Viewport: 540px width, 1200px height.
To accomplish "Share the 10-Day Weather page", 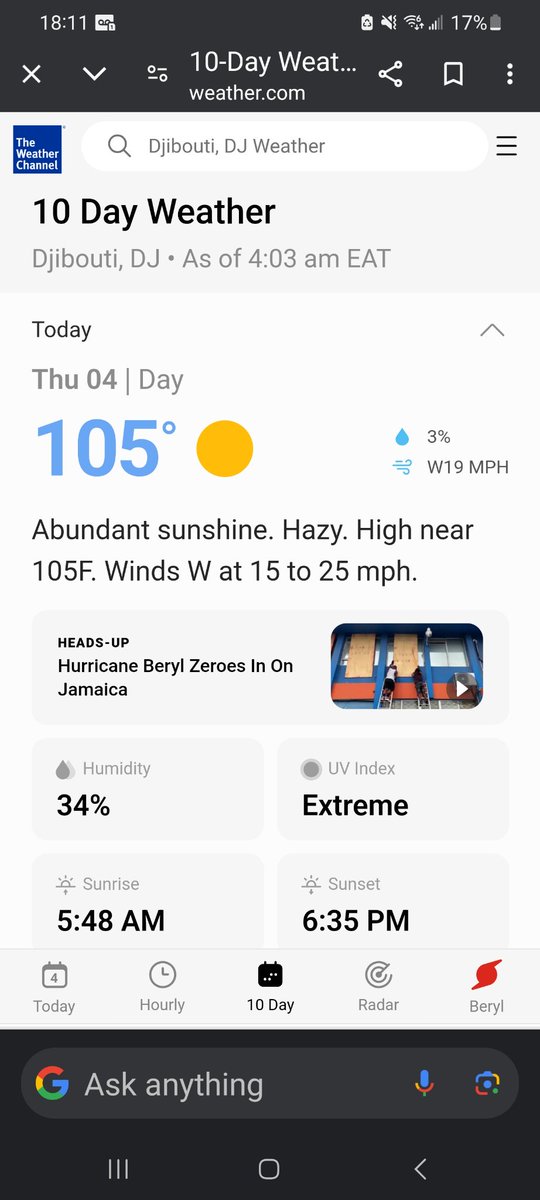I will click(x=390, y=74).
